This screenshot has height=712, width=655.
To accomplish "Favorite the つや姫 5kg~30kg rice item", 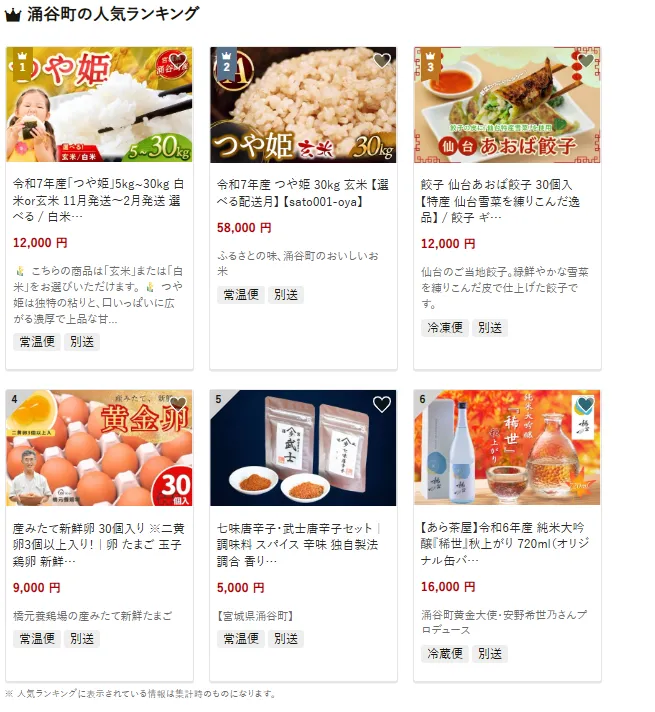I will [177, 61].
